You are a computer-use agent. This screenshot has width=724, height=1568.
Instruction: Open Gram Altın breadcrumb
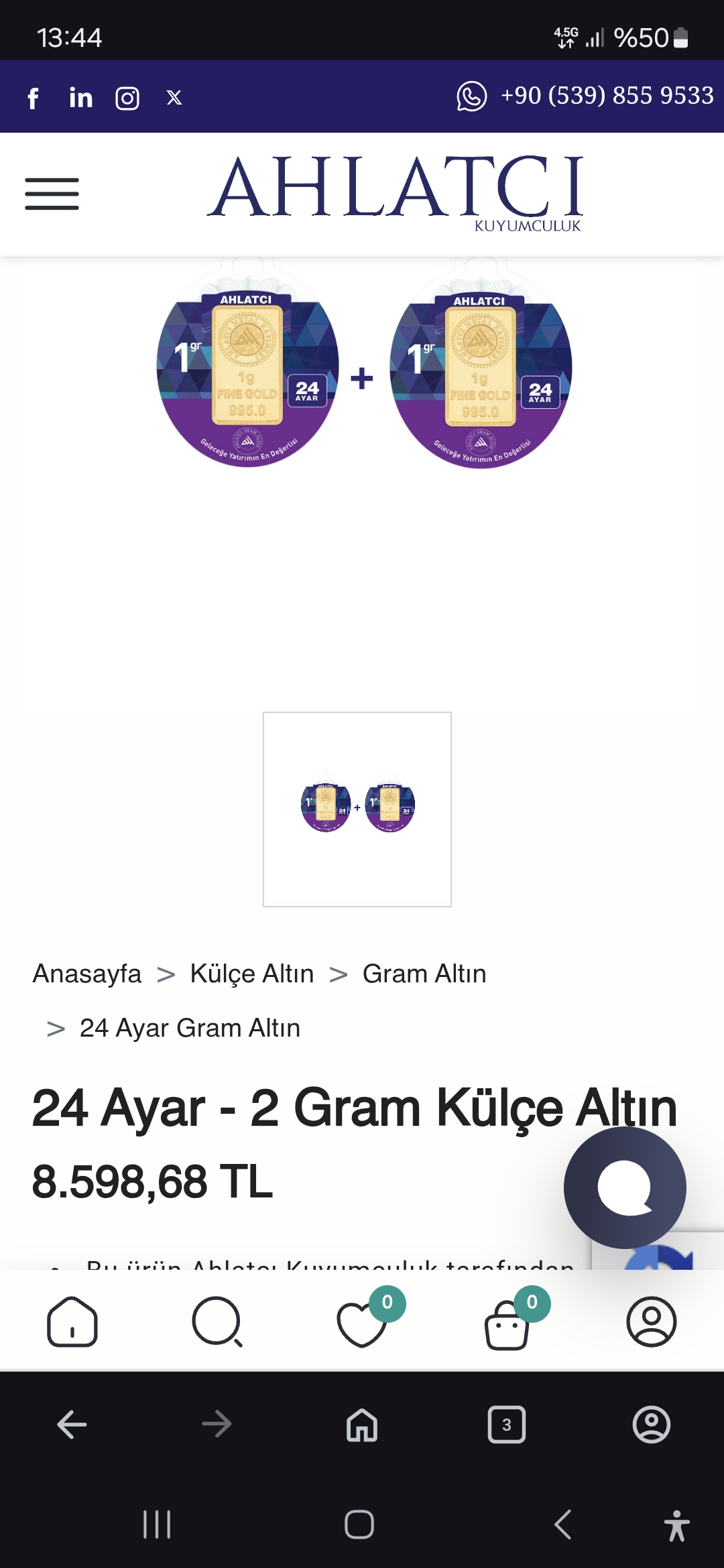(x=424, y=974)
